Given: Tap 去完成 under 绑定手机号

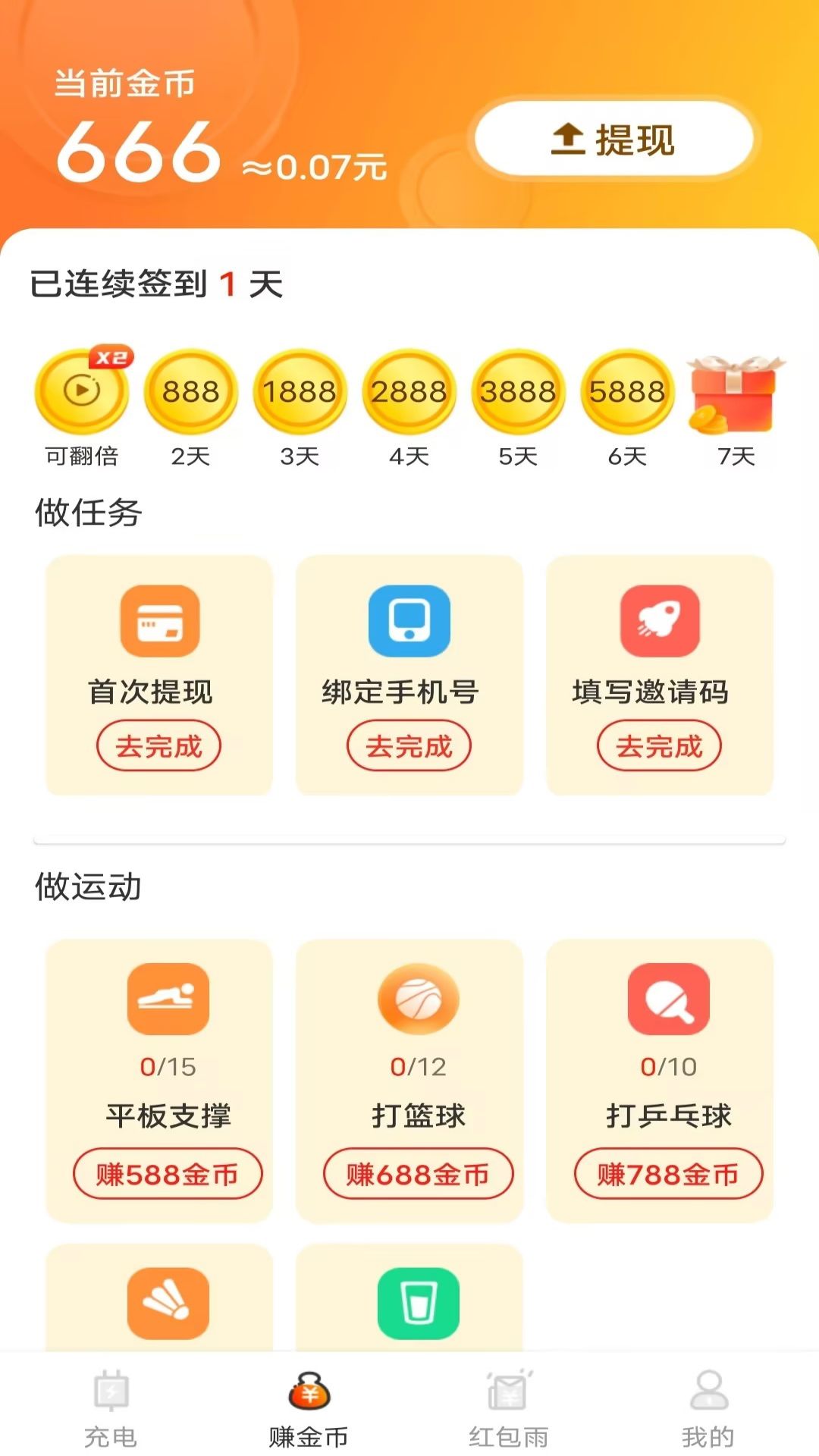Looking at the screenshot, I should [409, 746].
